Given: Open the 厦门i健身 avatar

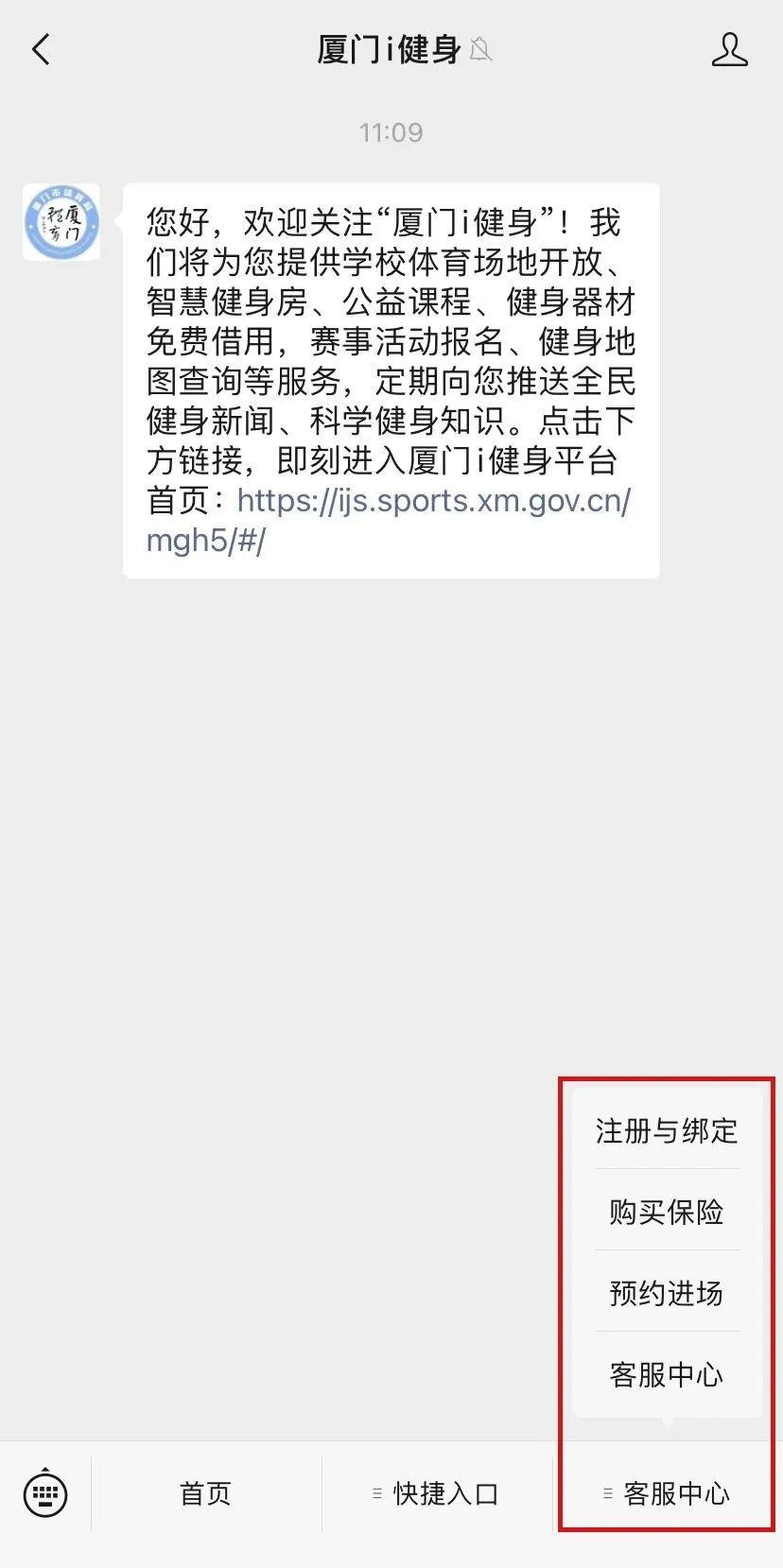Looking at the screenshot, I should [x=61, y=222].
